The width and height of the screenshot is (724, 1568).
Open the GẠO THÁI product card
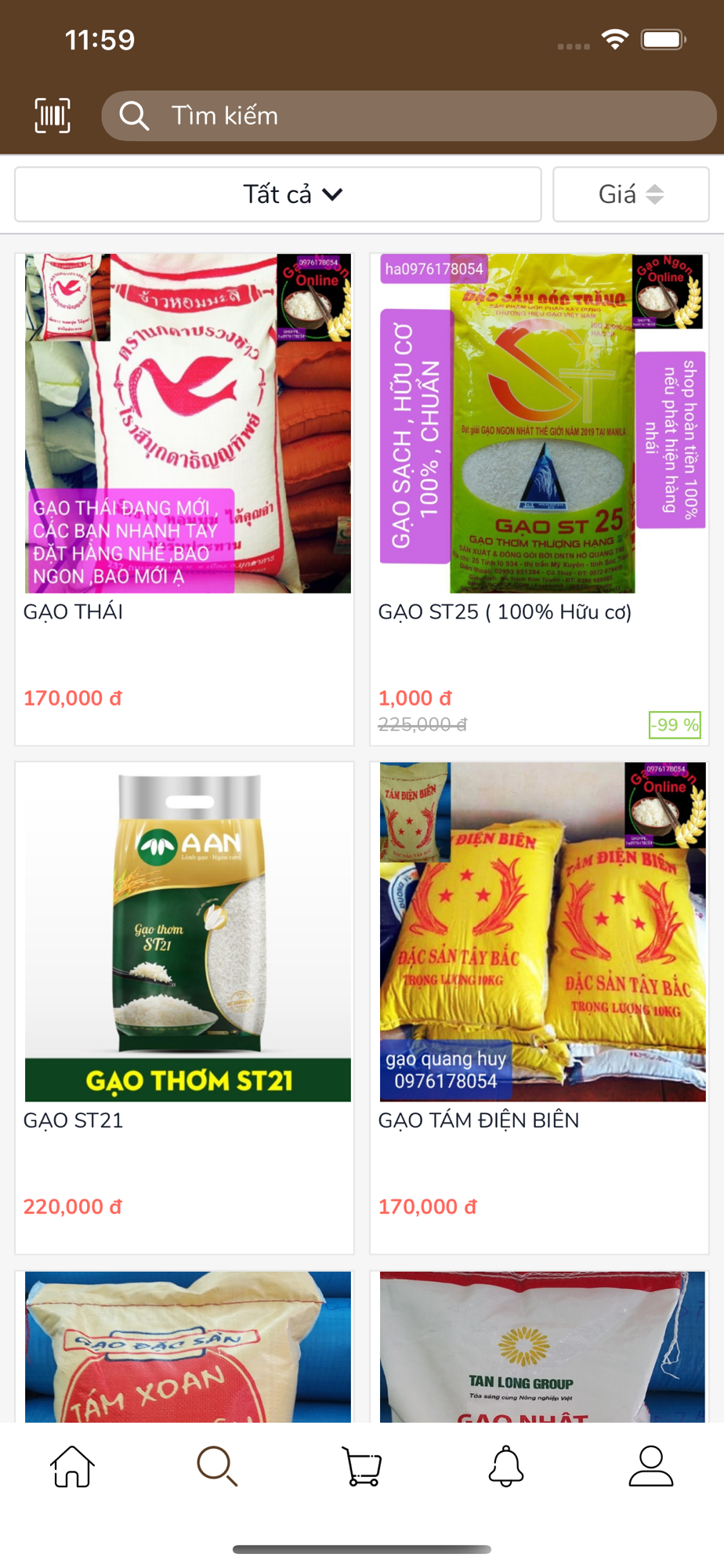[184, 499]
